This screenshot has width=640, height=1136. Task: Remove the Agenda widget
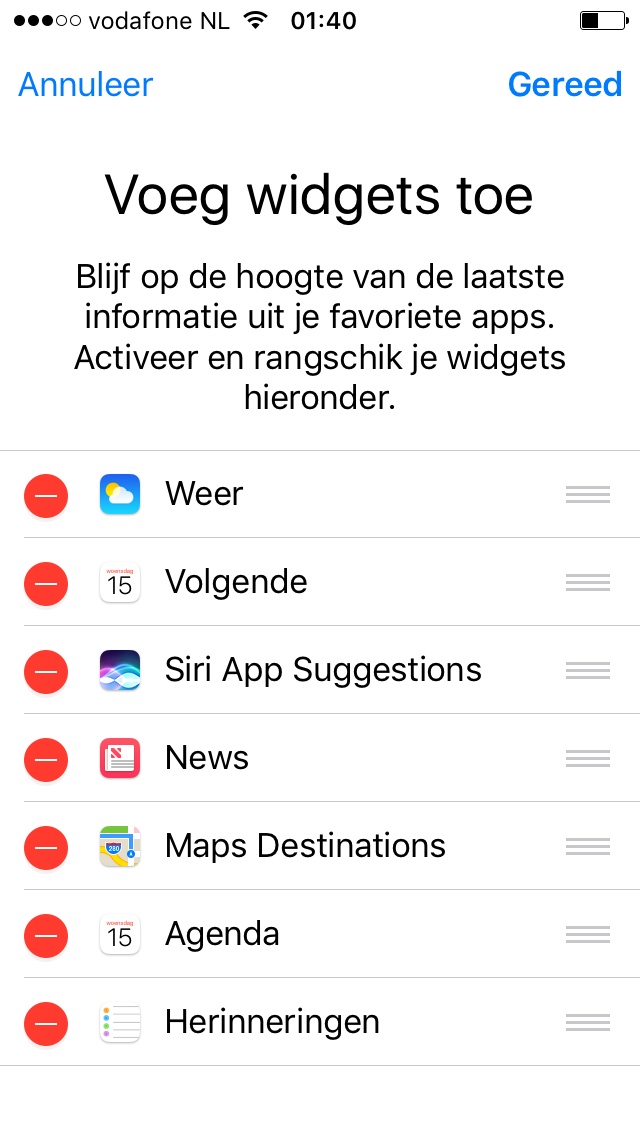point(46,935)
